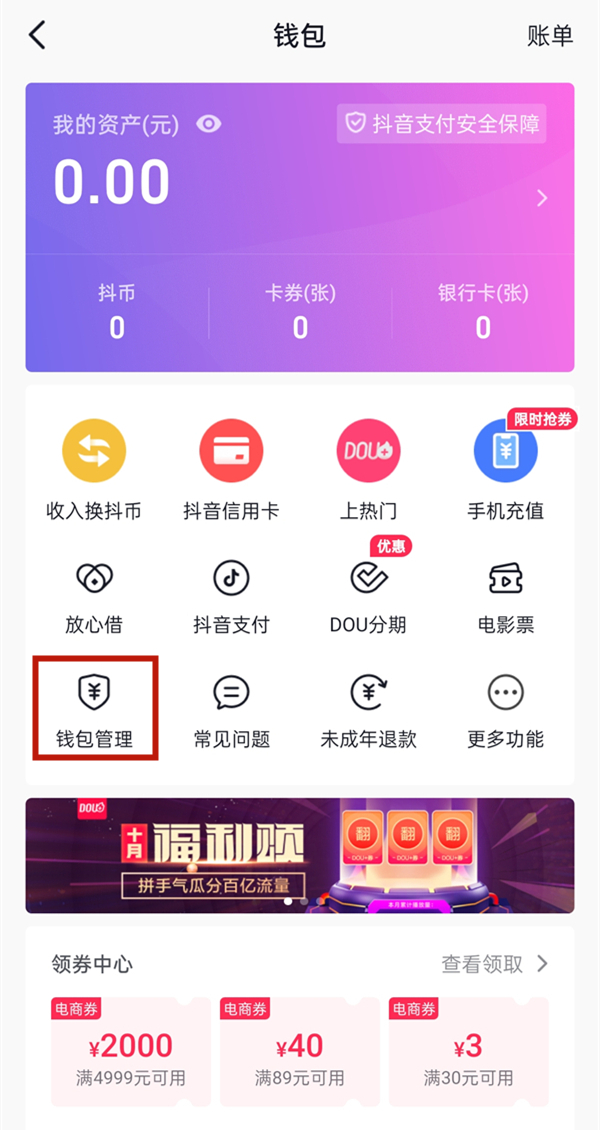Open 未成年退款
This screenshot has height=1130, width=600.
coord(368,709)
